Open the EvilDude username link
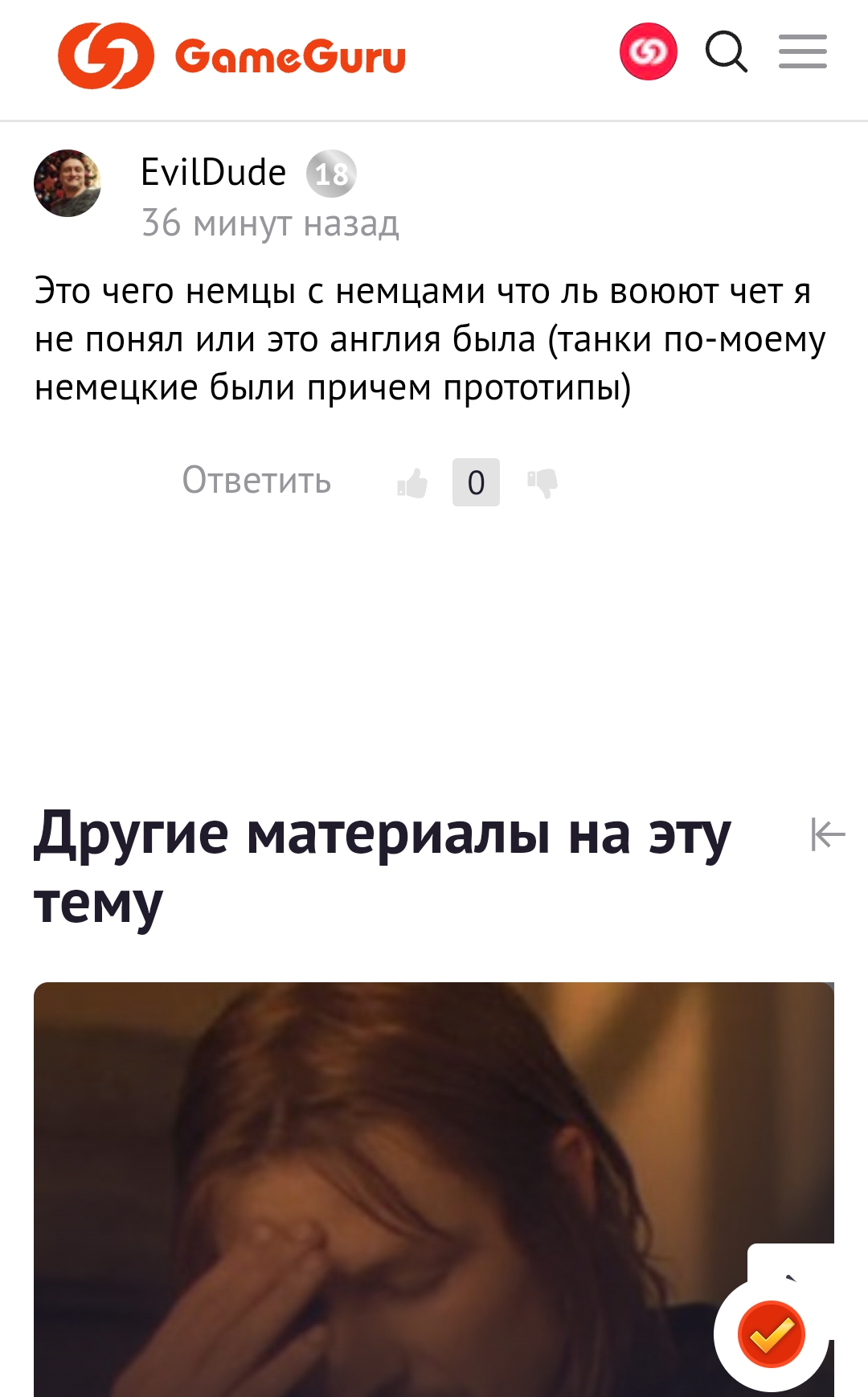 pyautogui.click(x=213, y=172)
